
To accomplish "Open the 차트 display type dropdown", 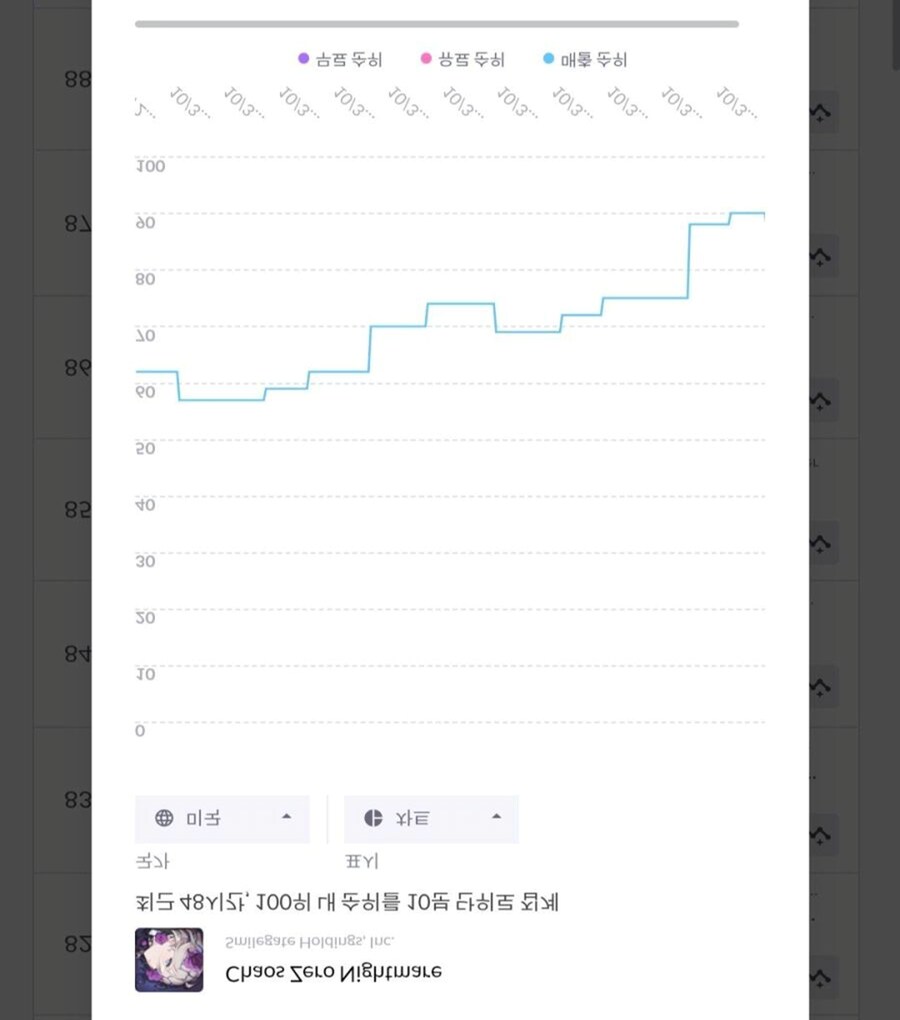I will coord(432,818).
